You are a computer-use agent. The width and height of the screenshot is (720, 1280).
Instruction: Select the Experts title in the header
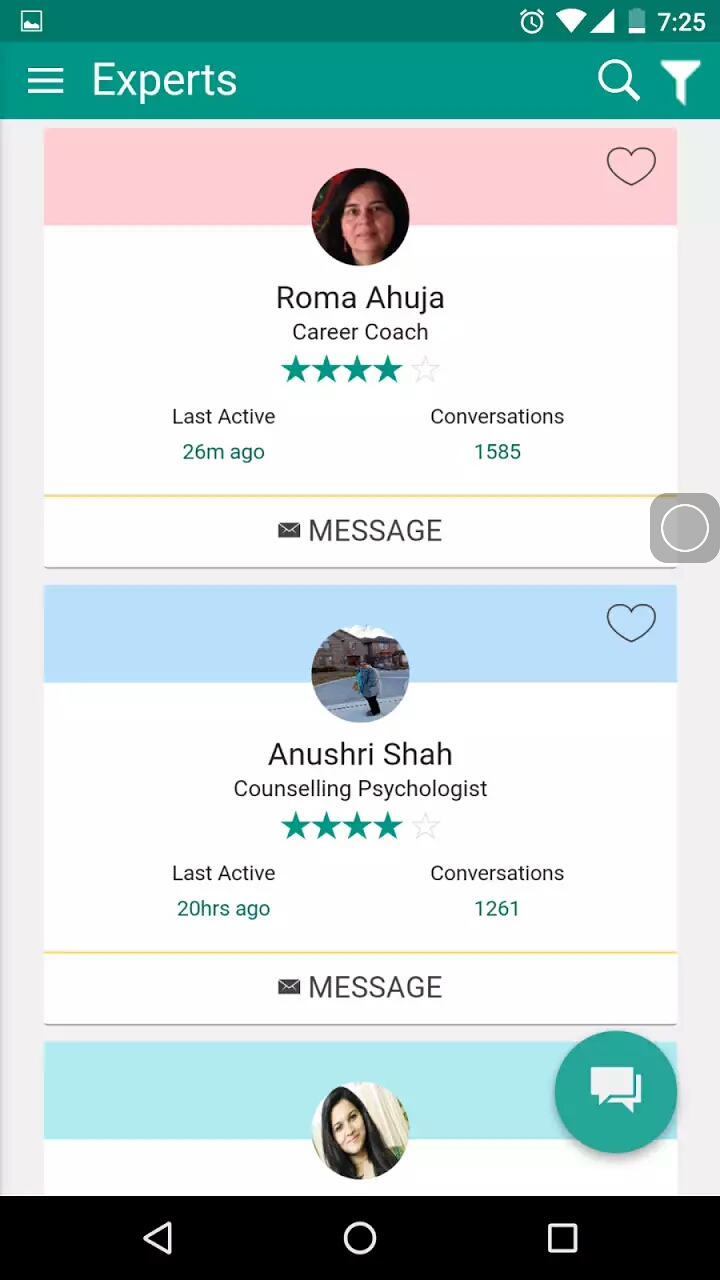(x=163, y=80)
